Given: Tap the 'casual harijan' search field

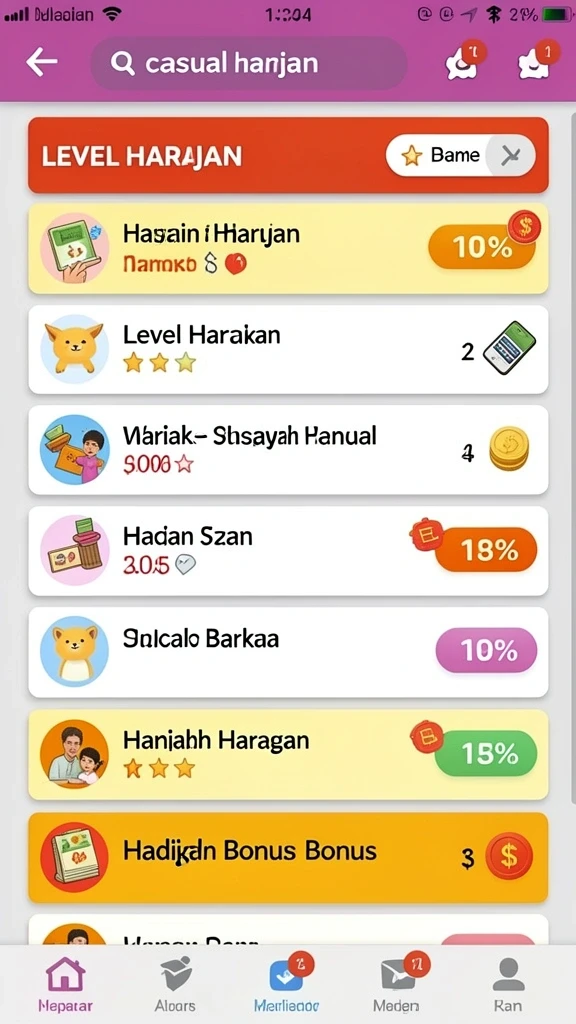Looking at the screenshot, I should point(249,63).
